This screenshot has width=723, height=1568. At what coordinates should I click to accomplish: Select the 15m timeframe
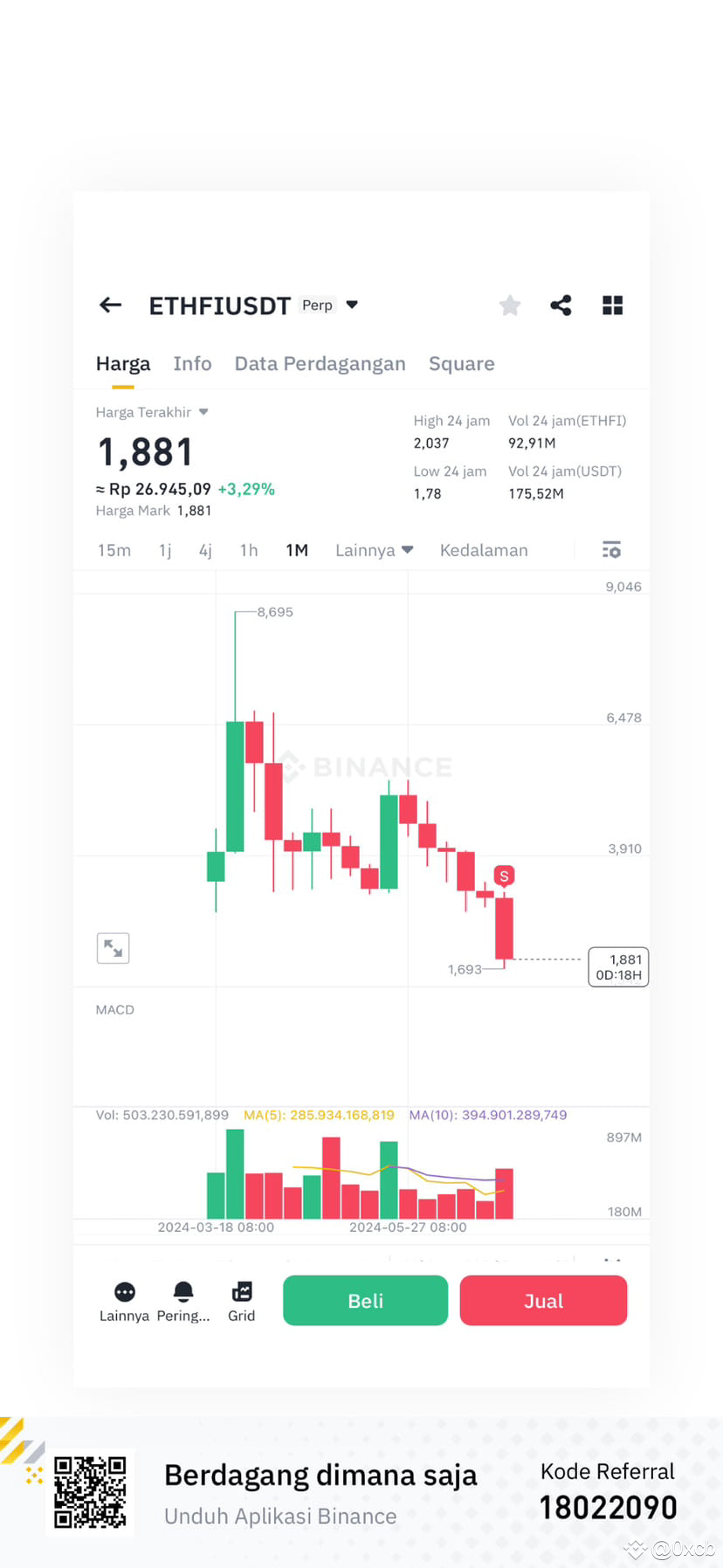point(114,550)
